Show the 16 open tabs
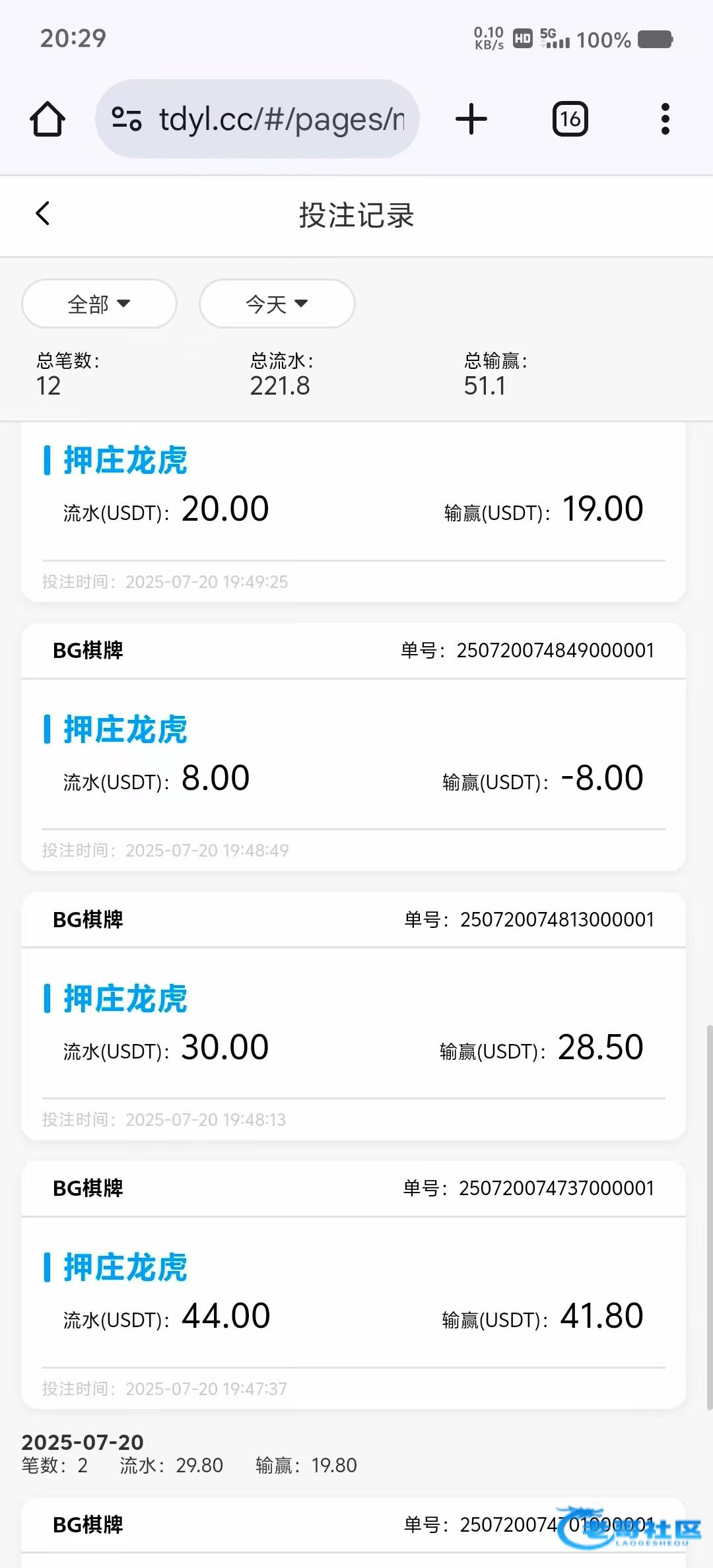 click(570, 119)
